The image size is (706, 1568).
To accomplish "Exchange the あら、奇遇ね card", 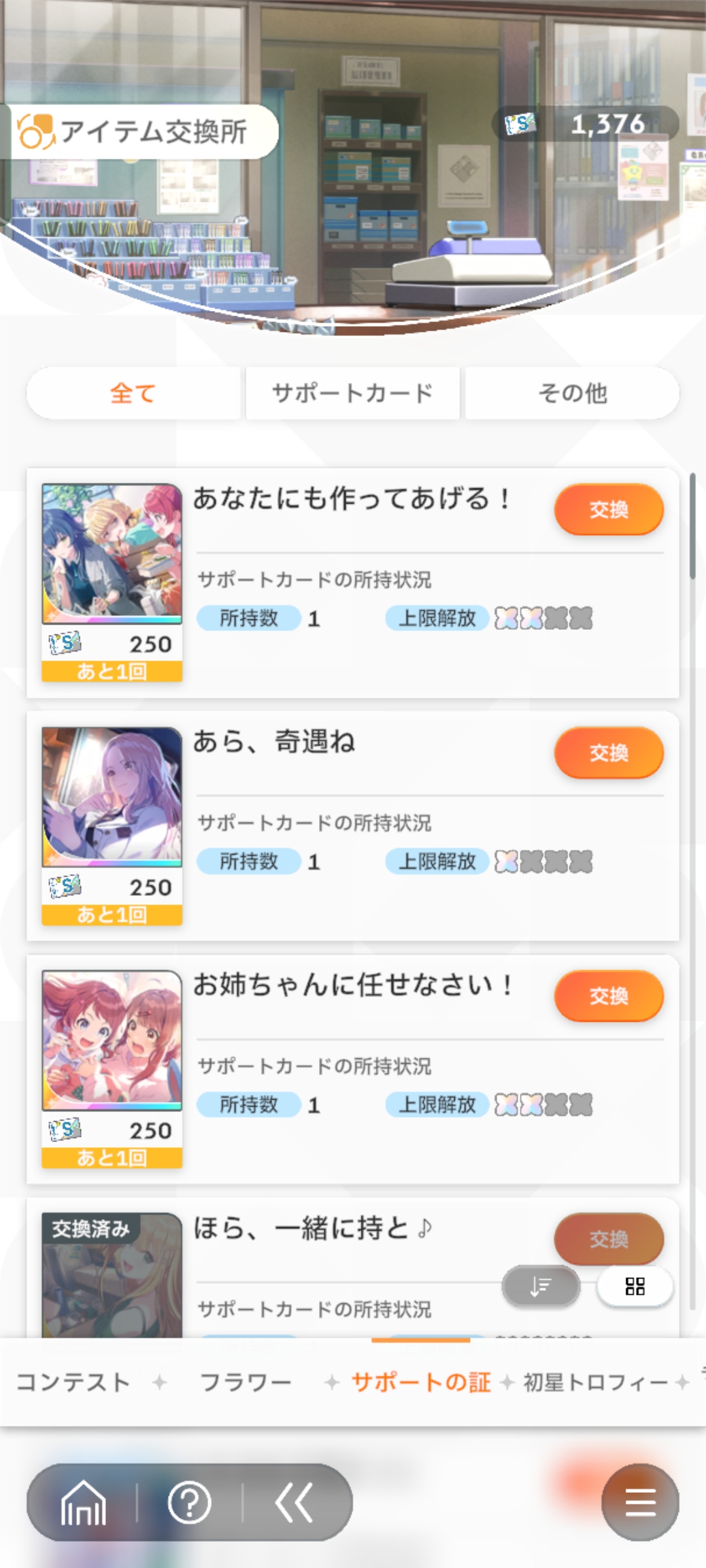I will 609,753.
